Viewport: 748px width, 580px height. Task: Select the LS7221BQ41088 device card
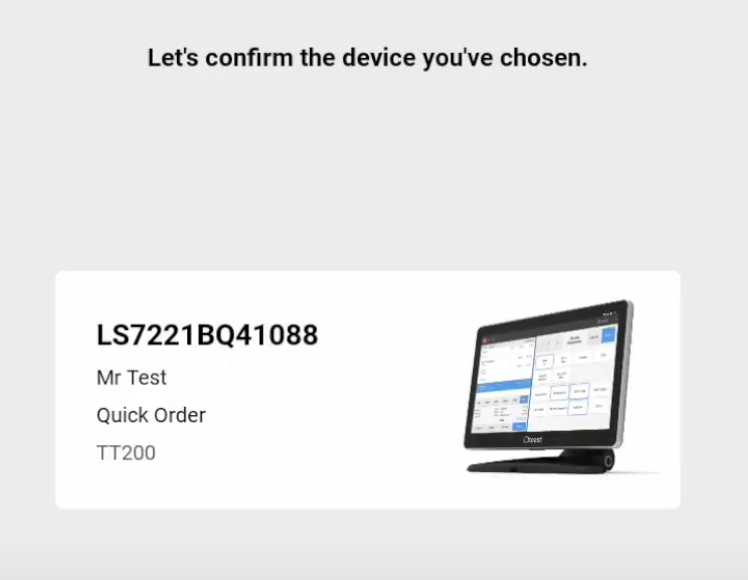coord(367,390)
